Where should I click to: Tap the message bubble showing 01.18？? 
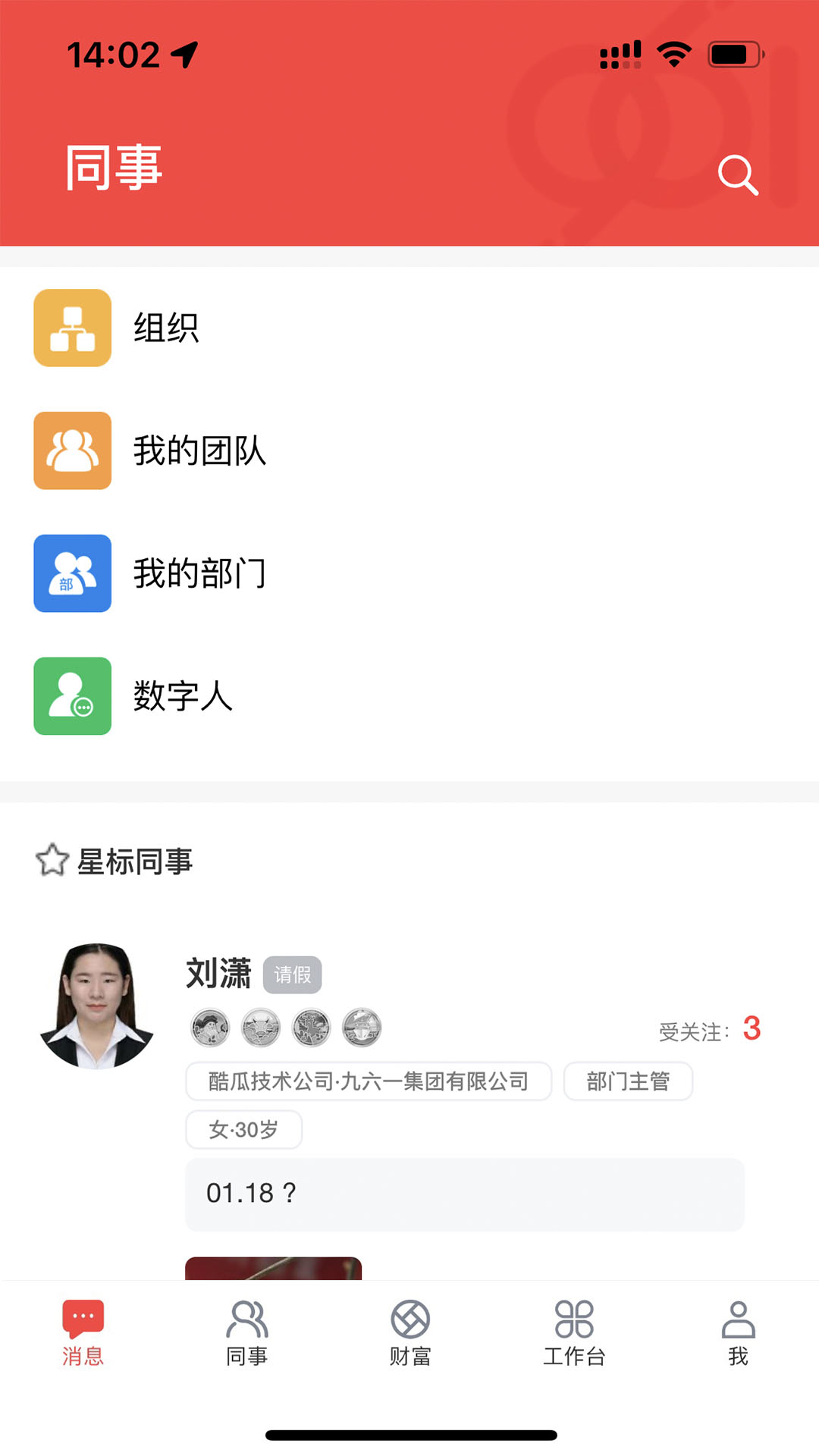464,1195
